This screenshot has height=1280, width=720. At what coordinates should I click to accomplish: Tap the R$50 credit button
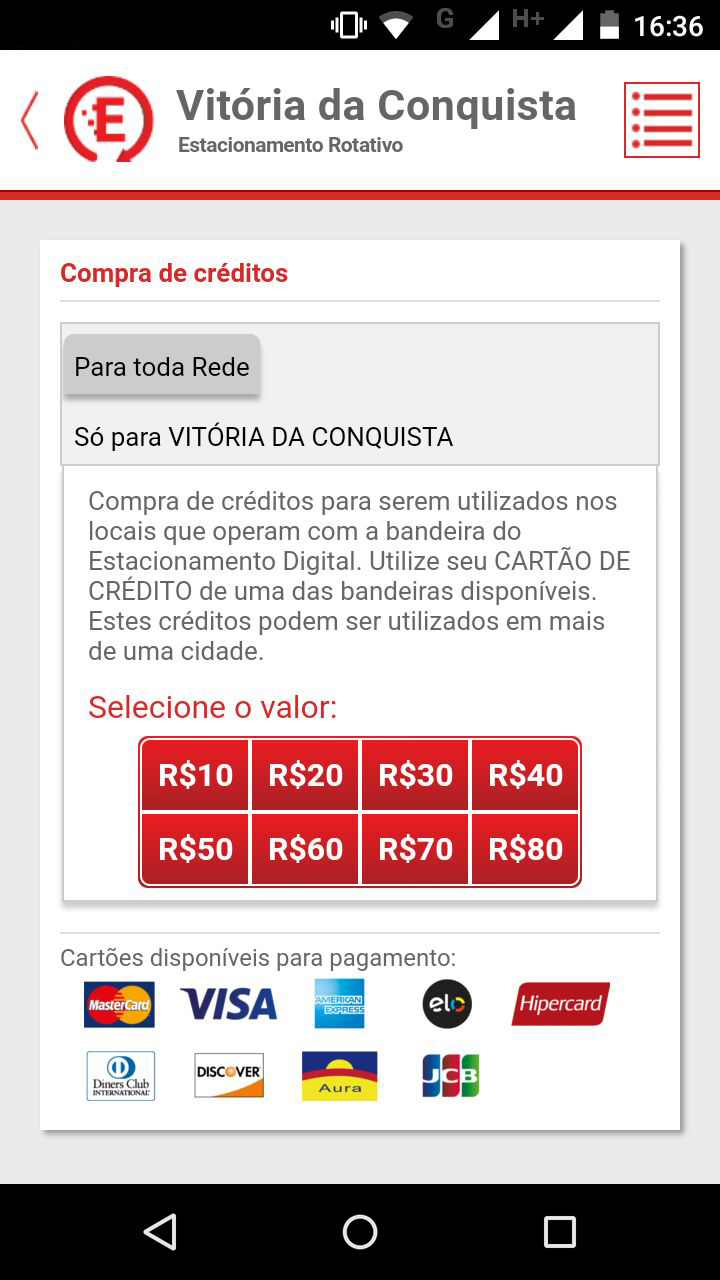196,848
